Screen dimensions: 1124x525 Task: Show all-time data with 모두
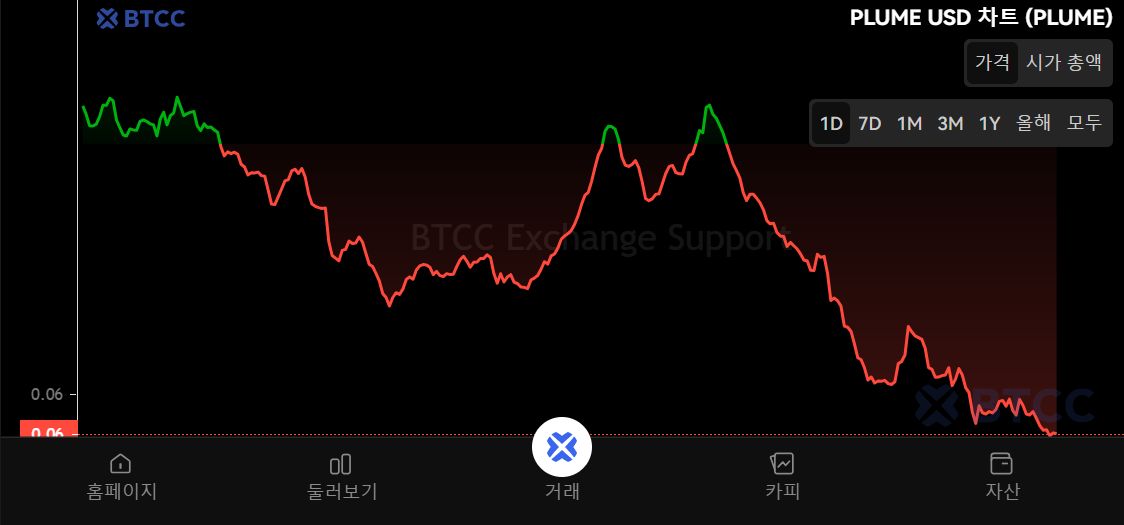pyautogui.click(x=1084, y=124)
